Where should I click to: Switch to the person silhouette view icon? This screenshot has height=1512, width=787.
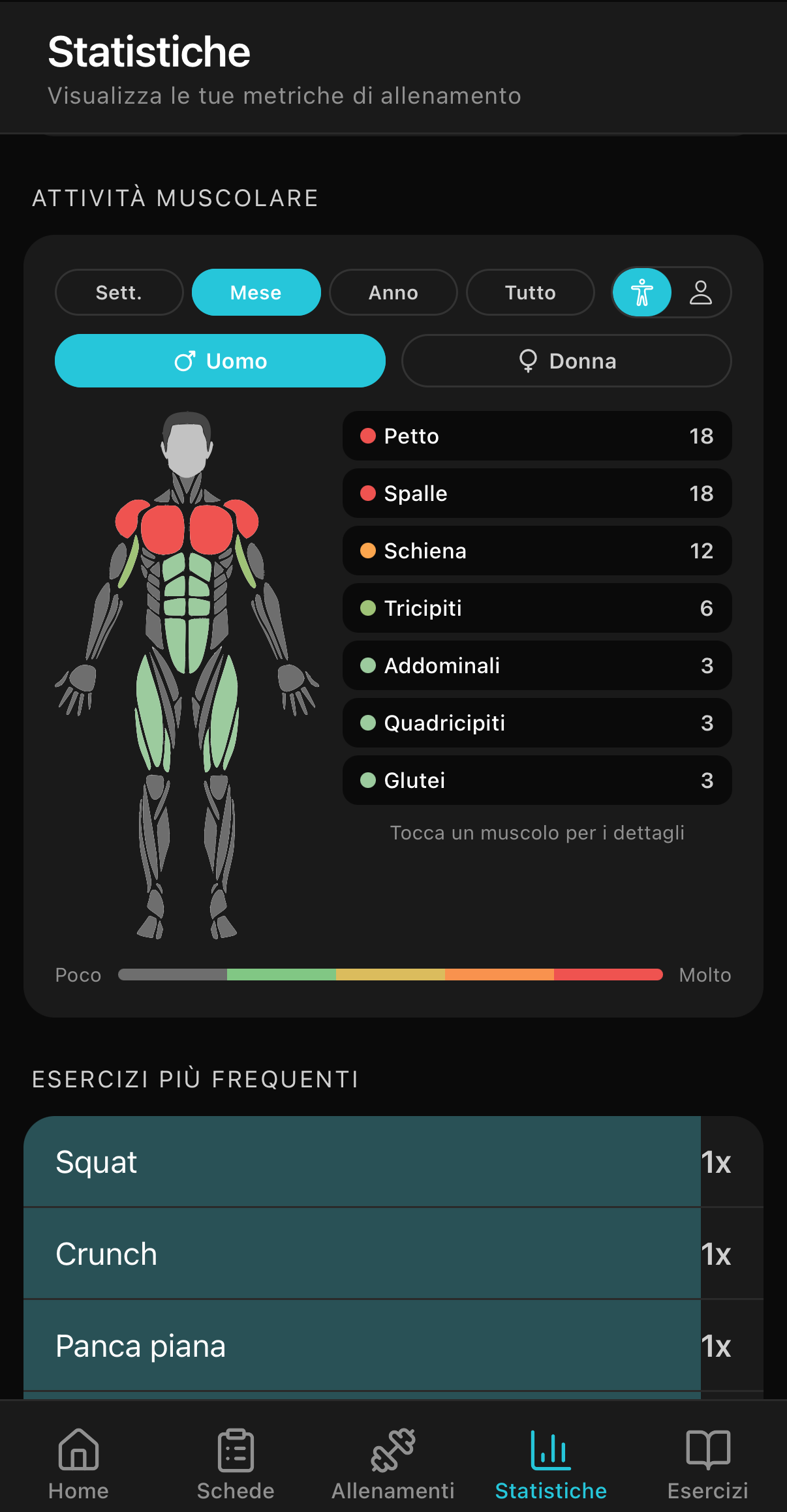click(701, 292)
